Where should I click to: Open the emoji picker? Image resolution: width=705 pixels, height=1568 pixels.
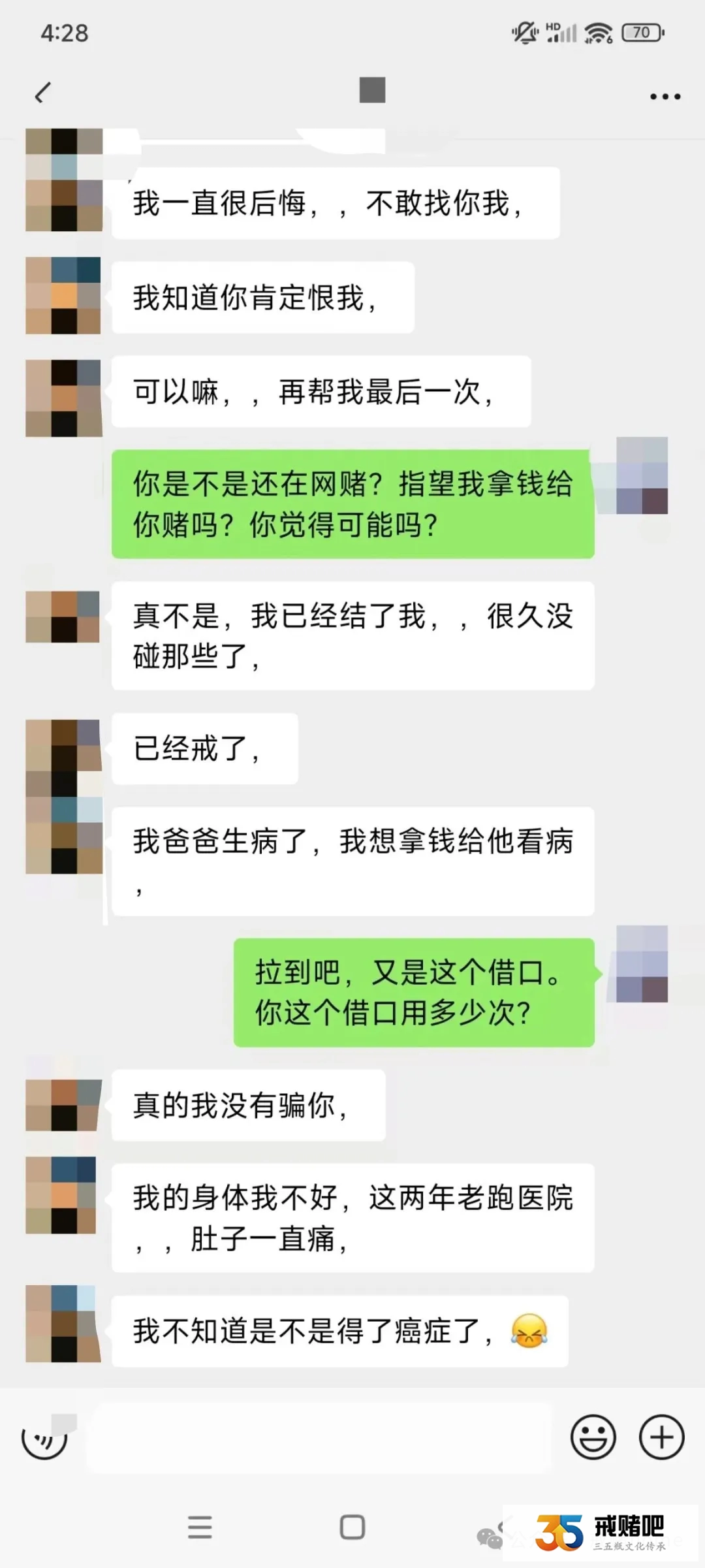pos(593,1437)
